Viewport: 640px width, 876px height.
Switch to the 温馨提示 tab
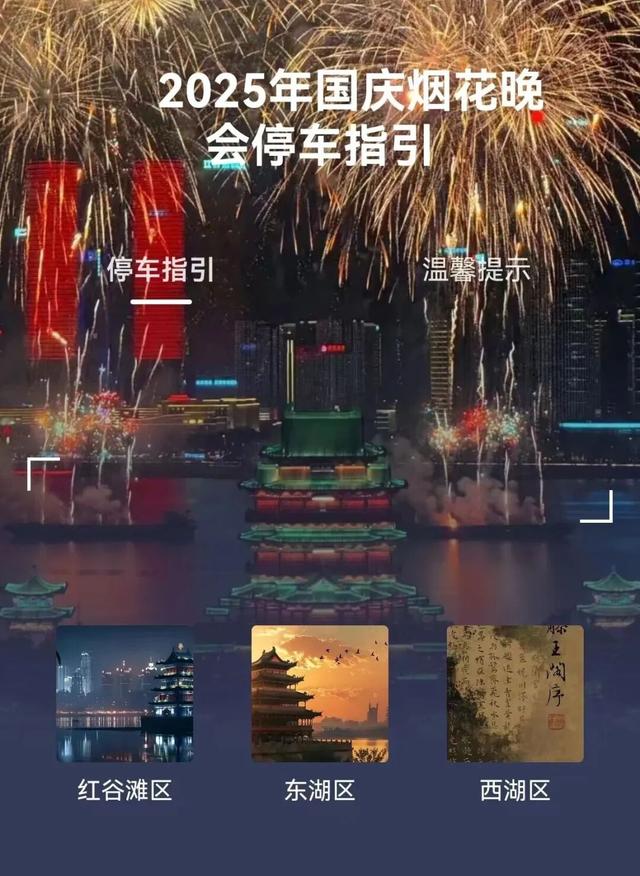pos(475,269)
